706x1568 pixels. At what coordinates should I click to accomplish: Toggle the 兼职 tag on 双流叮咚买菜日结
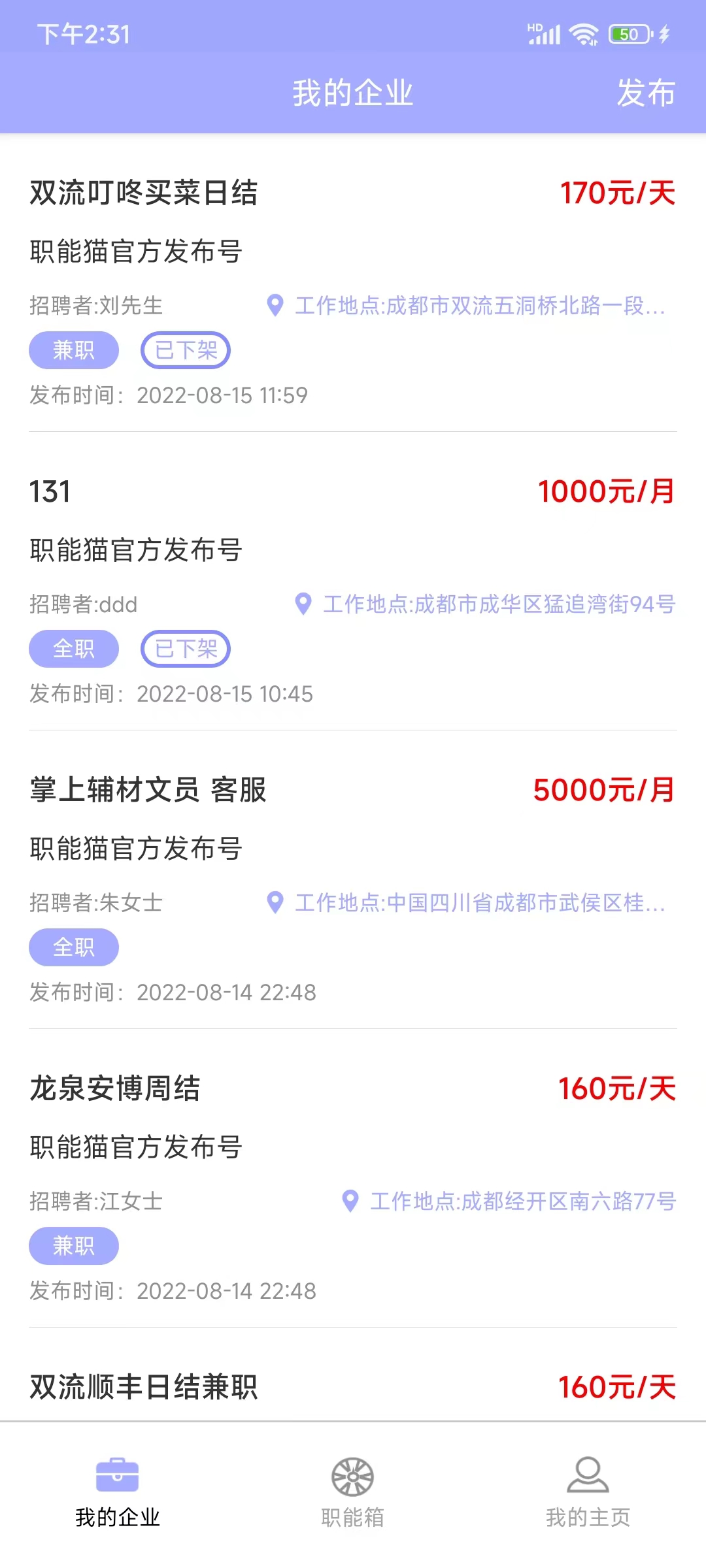point(73,350)
